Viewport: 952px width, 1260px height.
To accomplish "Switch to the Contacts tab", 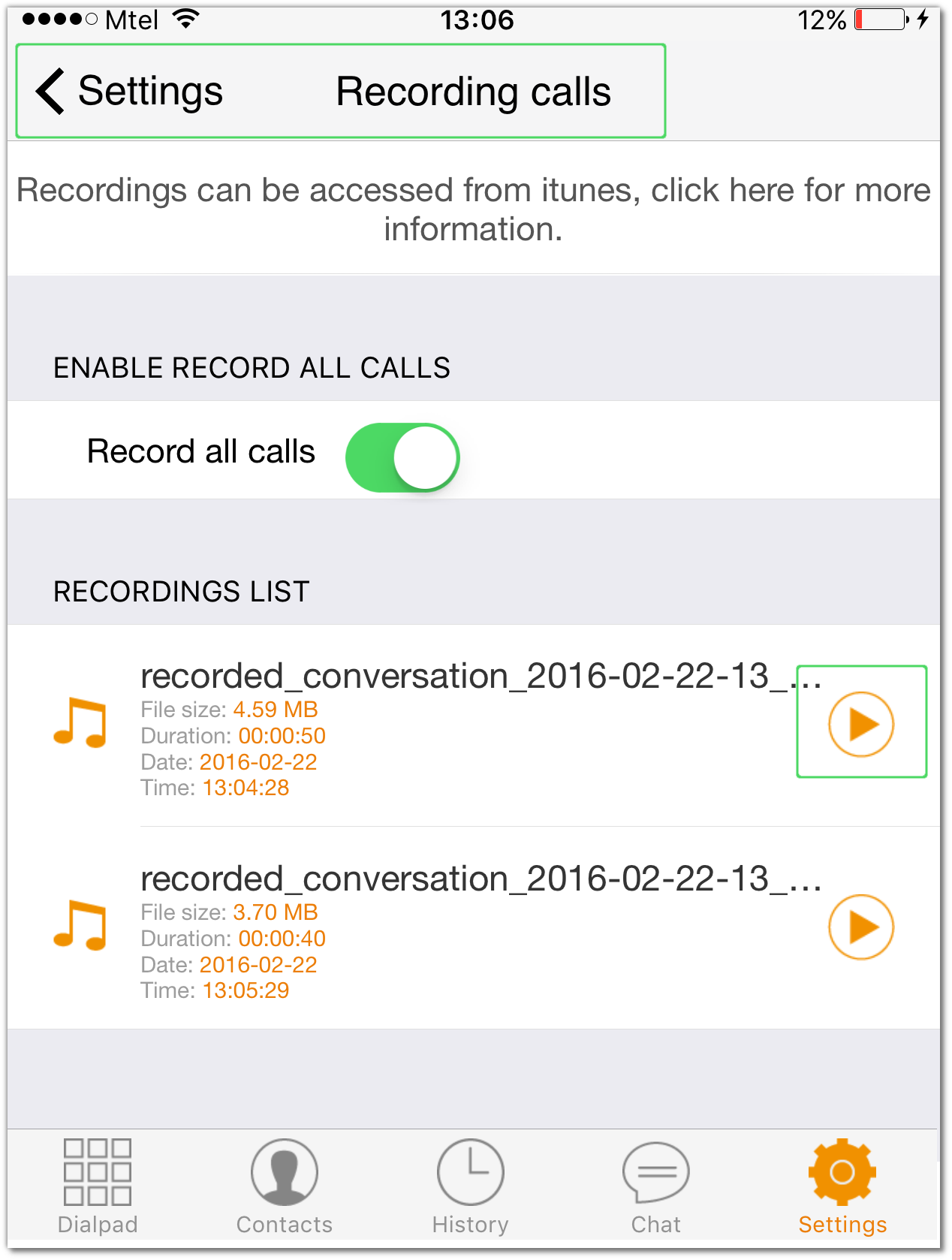I will [x=284, y=1186].
